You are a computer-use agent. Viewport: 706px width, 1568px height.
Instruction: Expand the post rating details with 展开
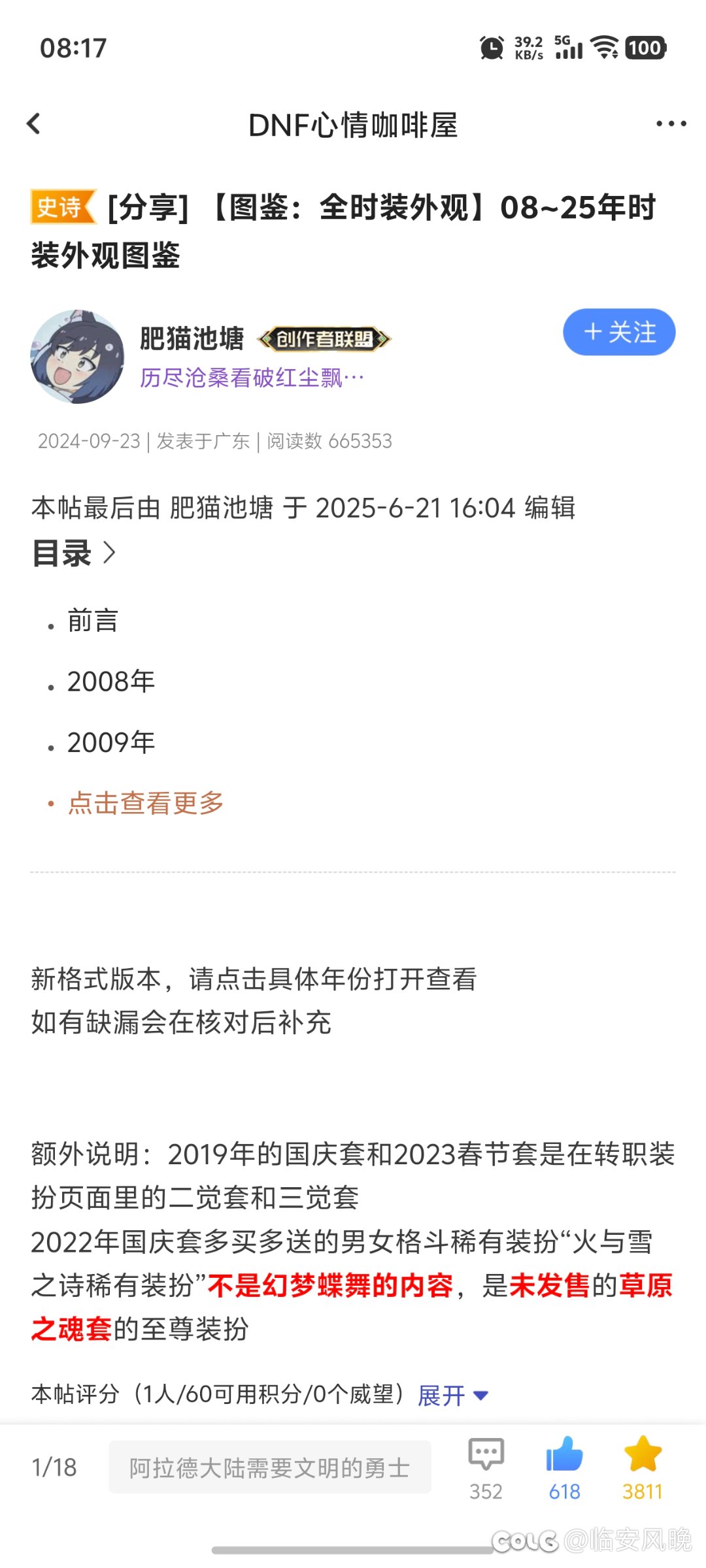452,1396
